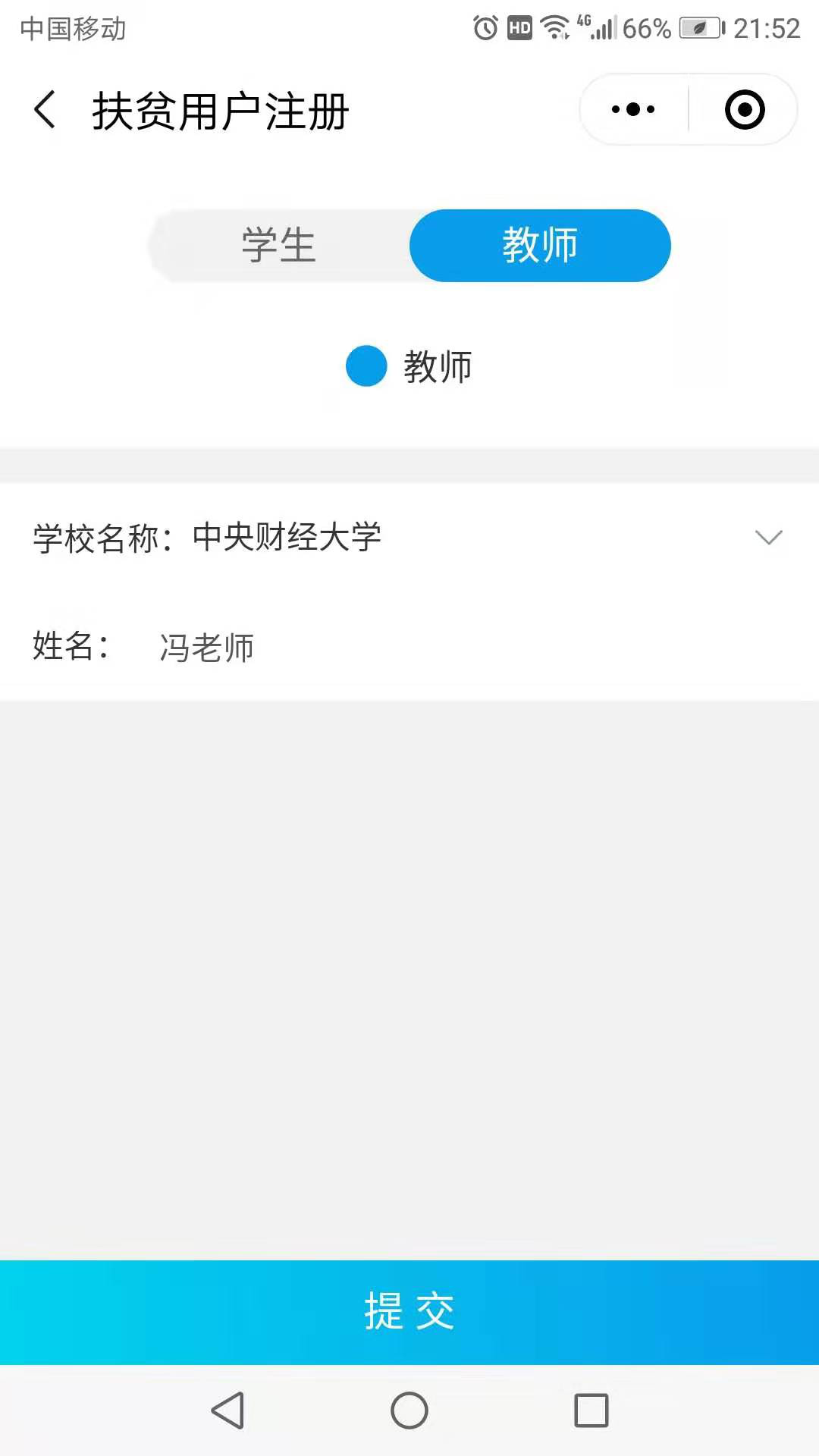This screenshot has width=819, height=1456.
Task: Expand the 学校名称 school dropdown
Action: [x=767, y=538]
